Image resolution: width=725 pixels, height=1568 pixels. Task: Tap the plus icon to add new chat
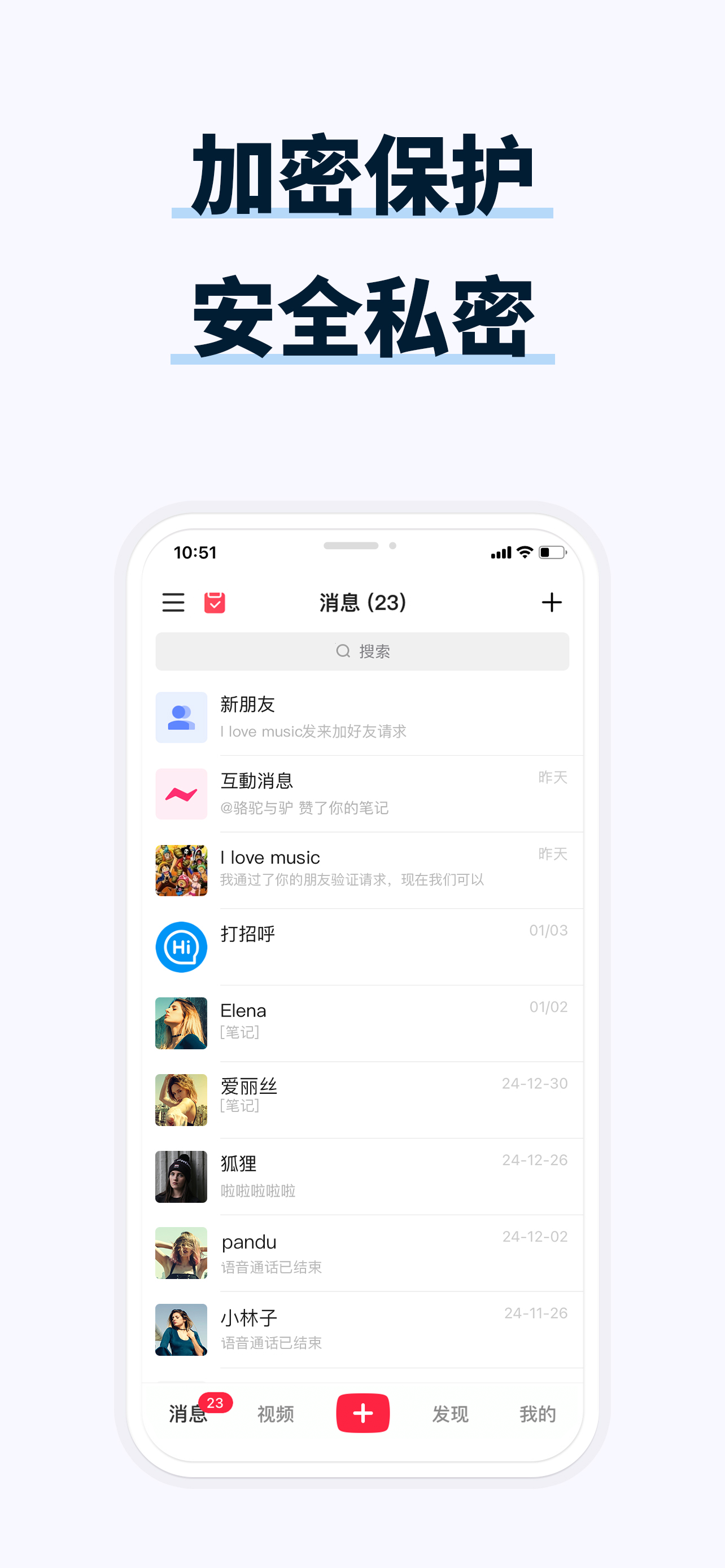(x=552, y=603)
